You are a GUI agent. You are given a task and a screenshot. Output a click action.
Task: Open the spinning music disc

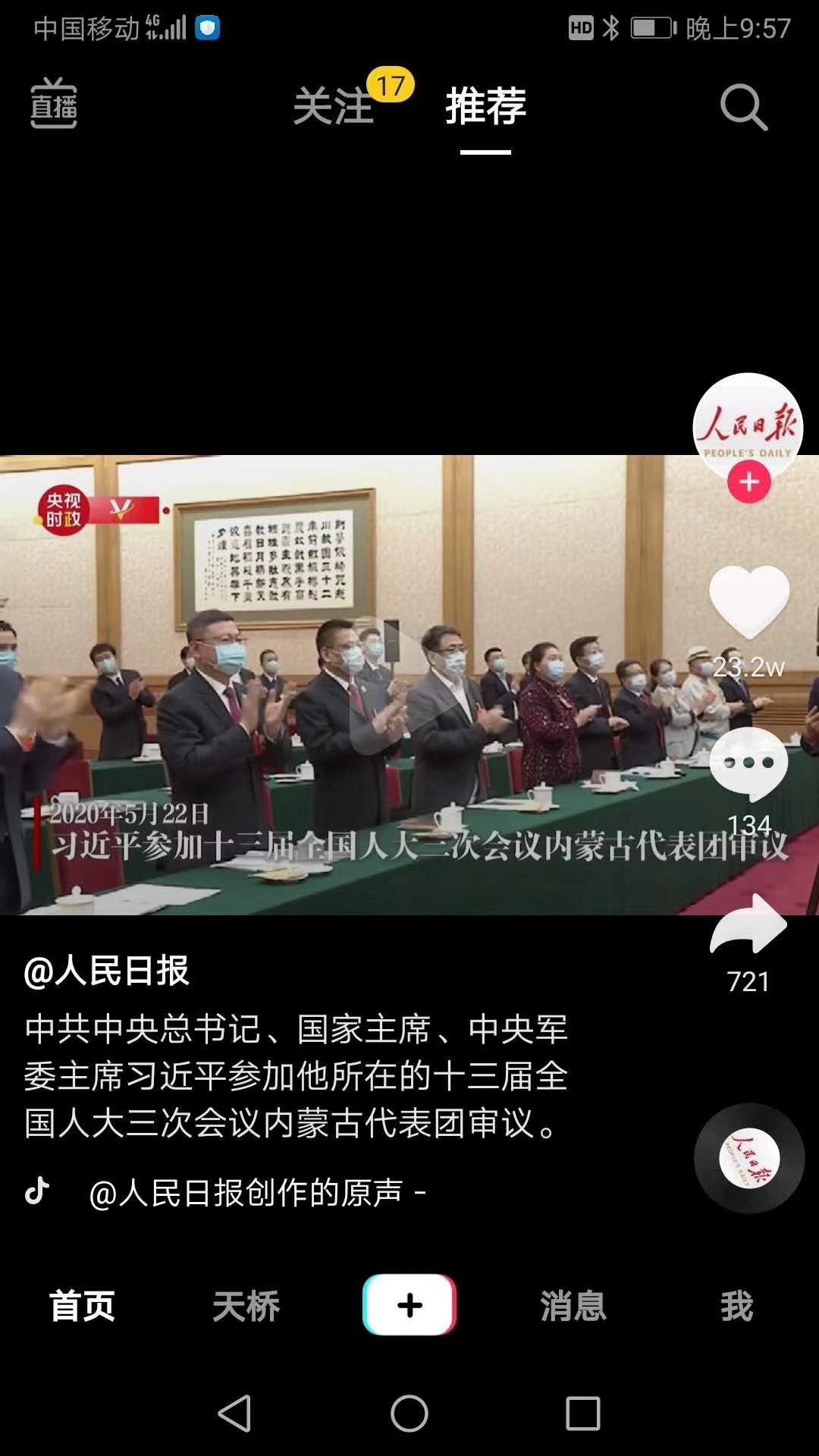click(x=749, y=1158)
